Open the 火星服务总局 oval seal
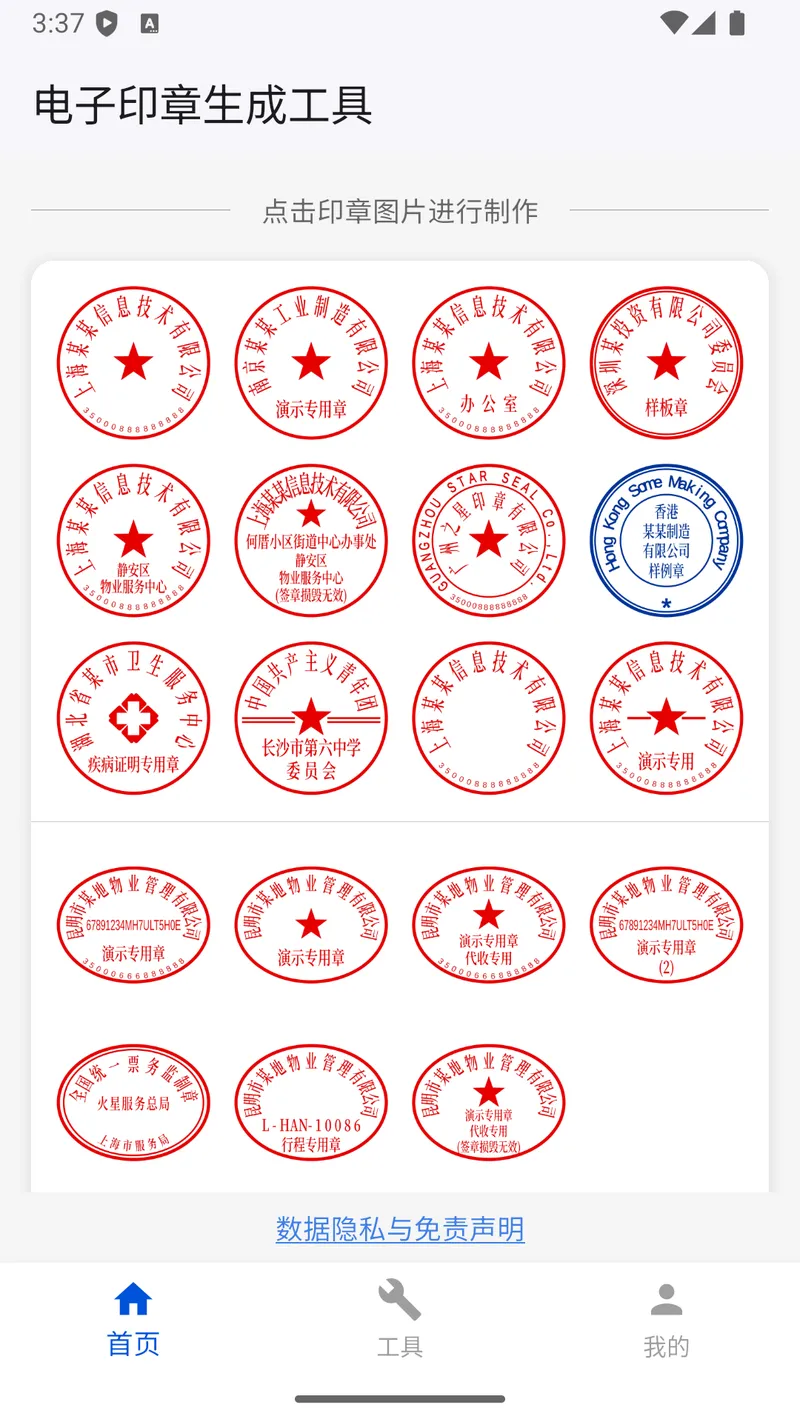The height and width of the screenshot is (1422, 800). (133, 1102)
